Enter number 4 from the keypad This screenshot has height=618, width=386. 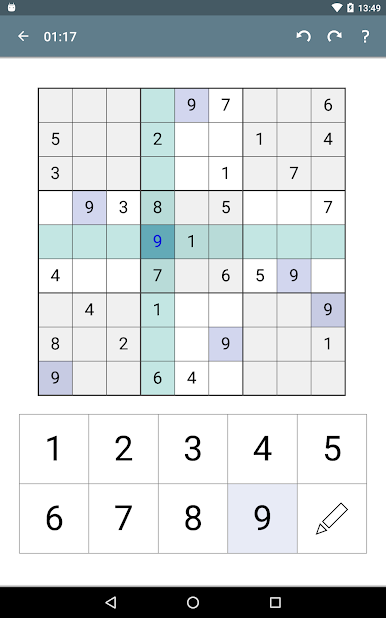point(262,449)
